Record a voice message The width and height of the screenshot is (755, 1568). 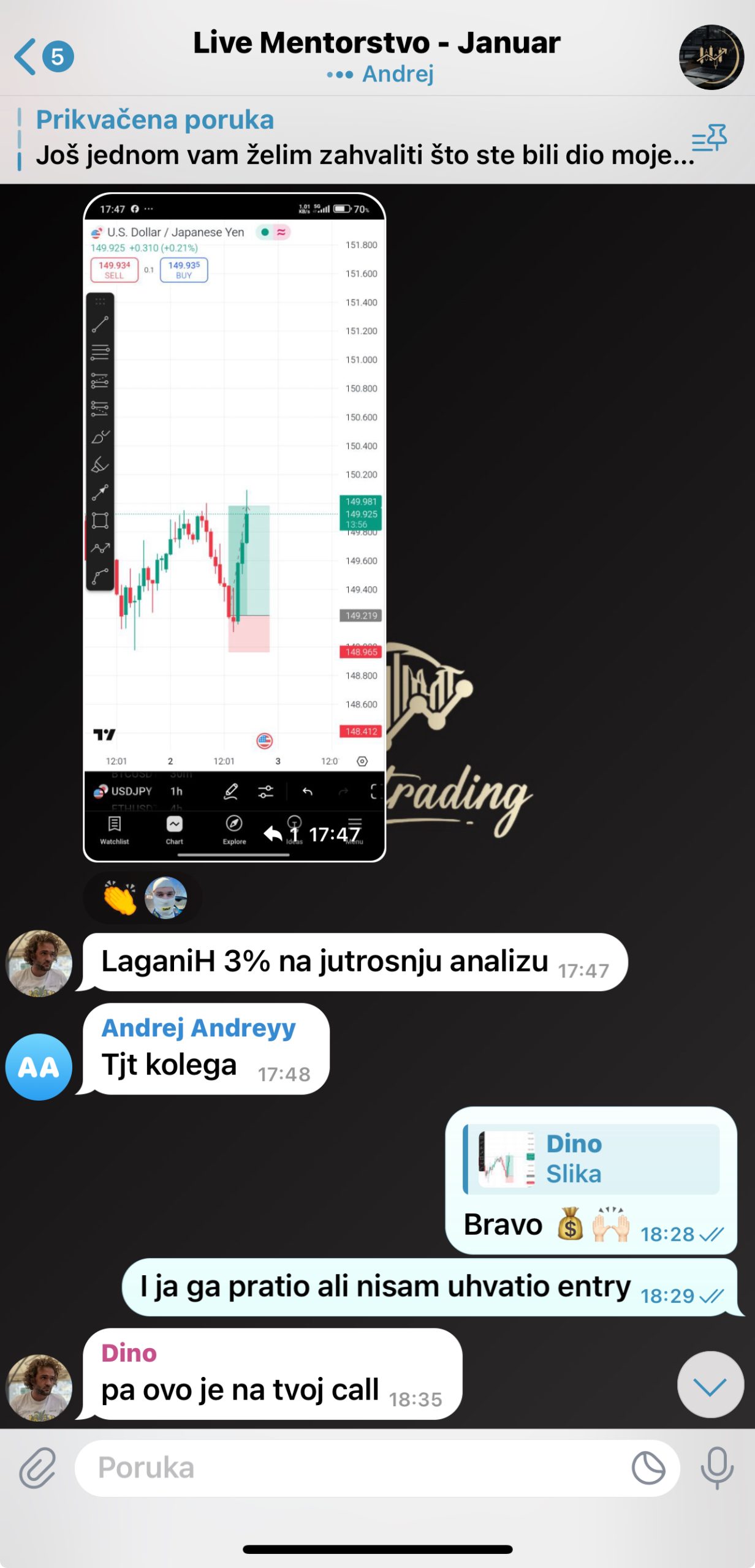[716, 1468]
